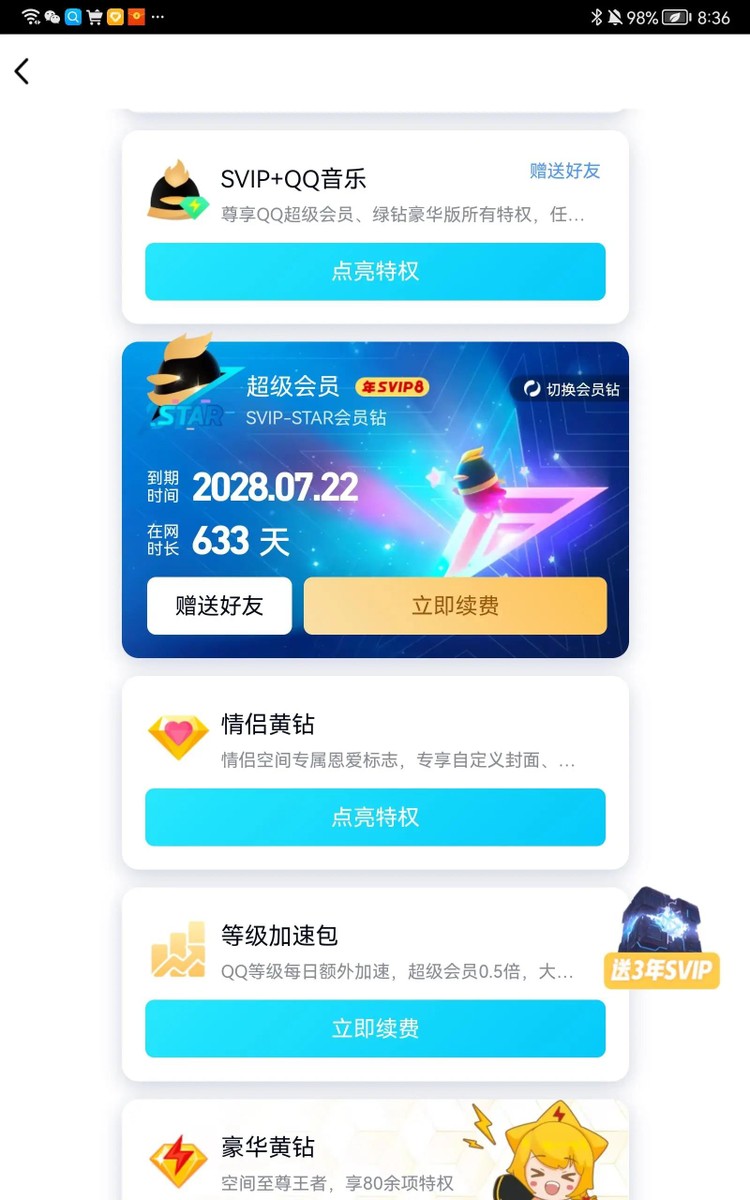Image resolution: width=750 pixels, height=1200 pixels.
Task: Tap the 年SVIP8 badge on the membership card
Action: 392,386
